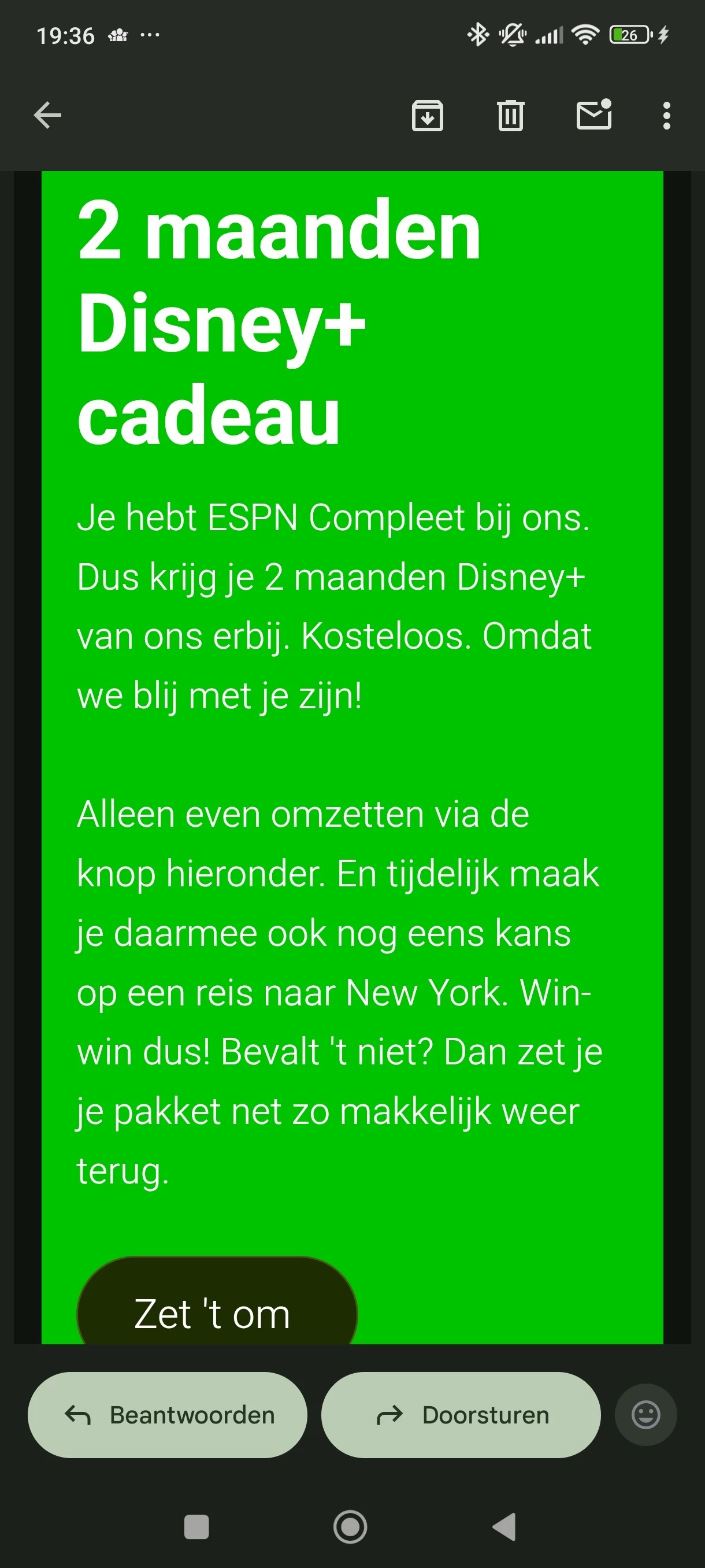The image size is (705, 1568).
Task: Add an emoji reaction
Action: coord(645,1415)
